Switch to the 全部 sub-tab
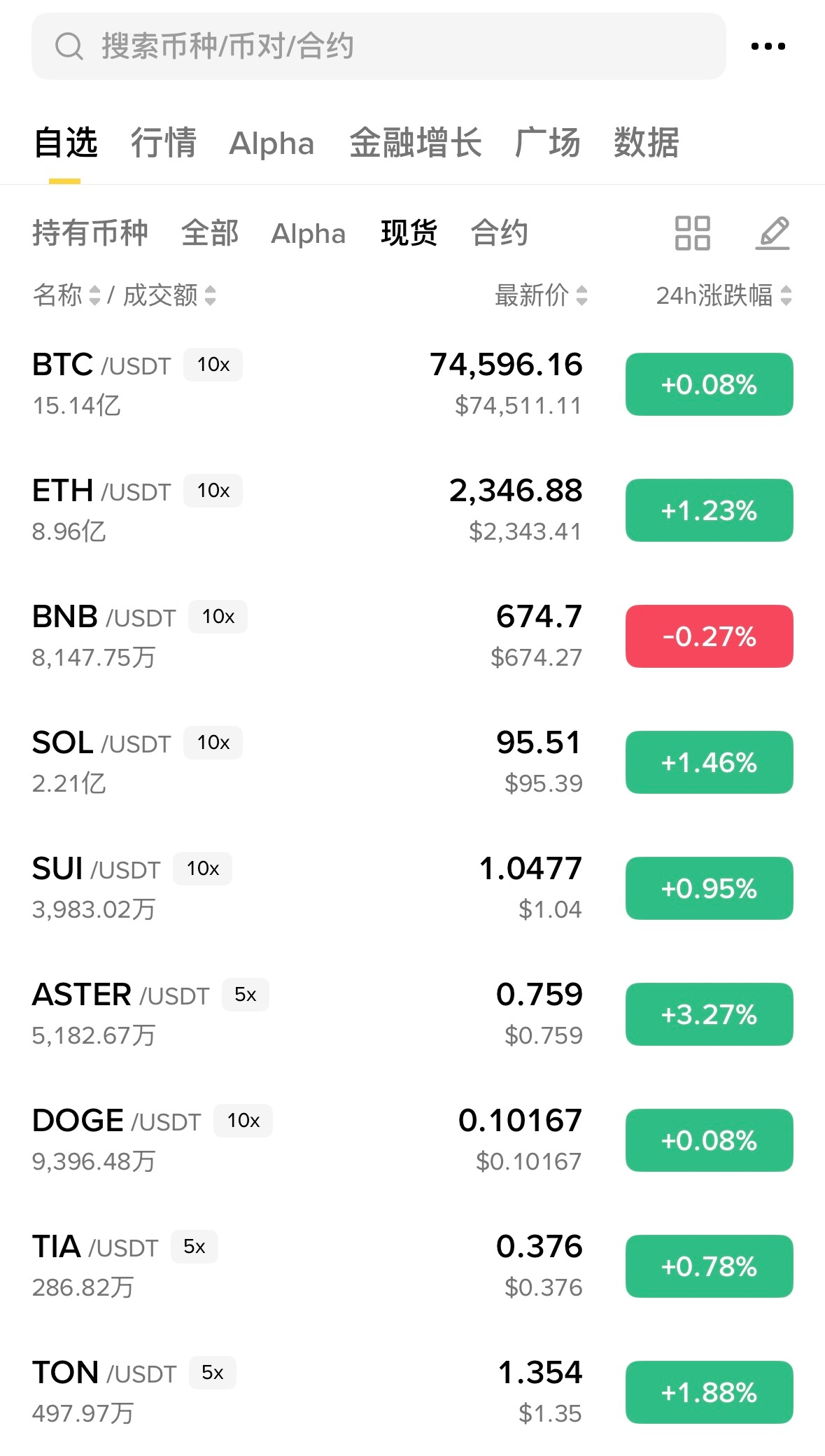The height and width of the screenshot is (1456, 825). click(210, 233)
